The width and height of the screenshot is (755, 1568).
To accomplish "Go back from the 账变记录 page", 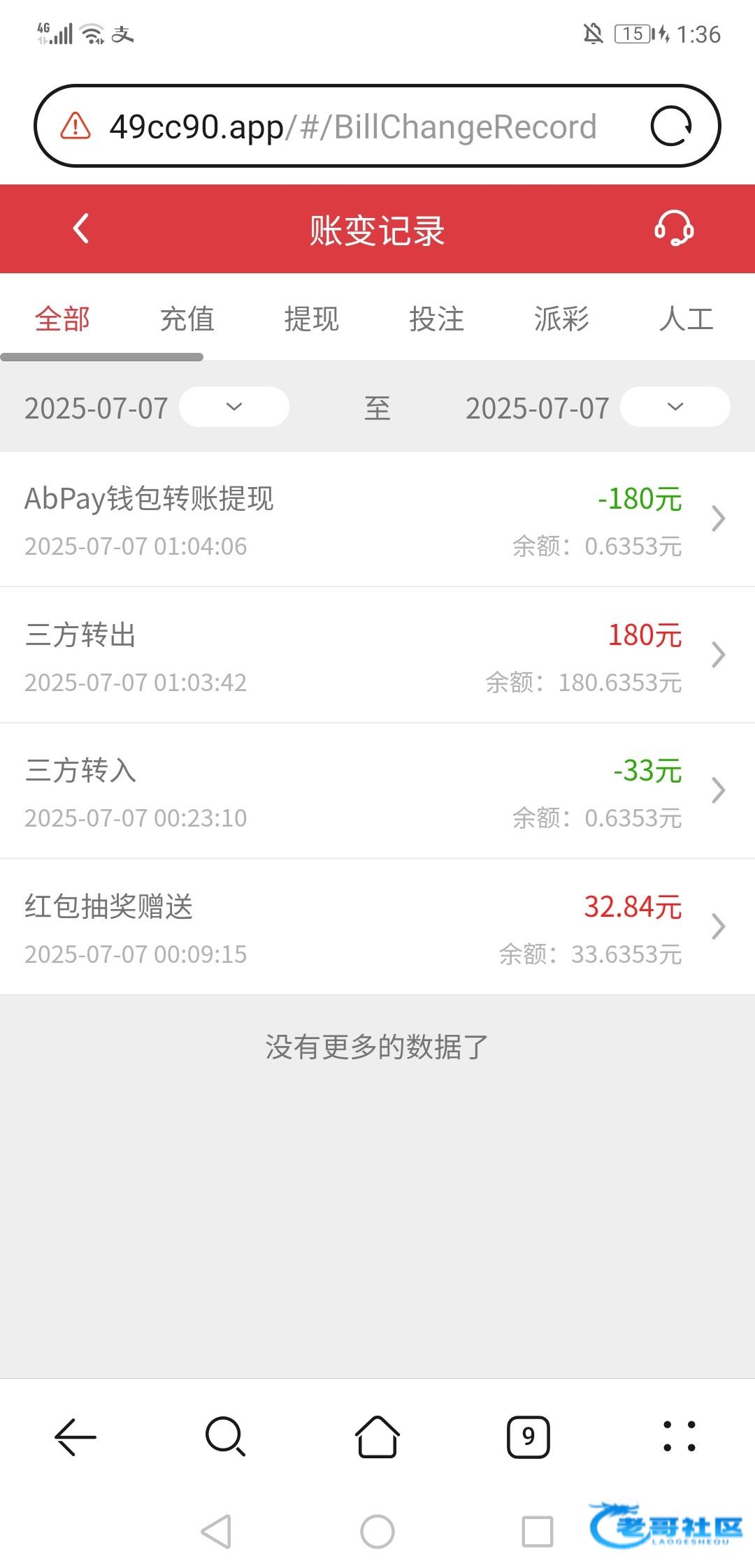I will point(81,229).
